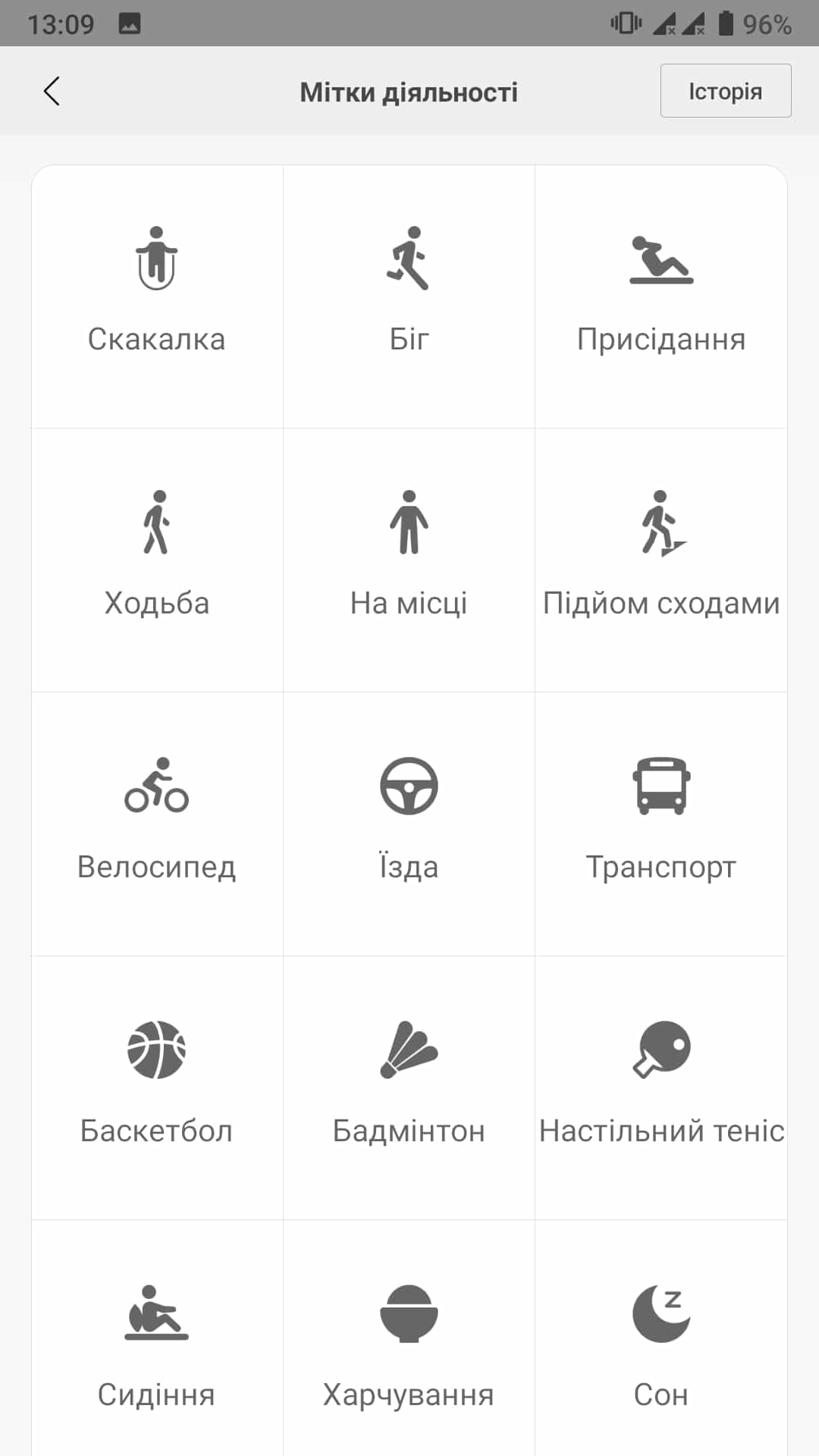Open the Історія button
819x1456 pixels.
(725, 91)
